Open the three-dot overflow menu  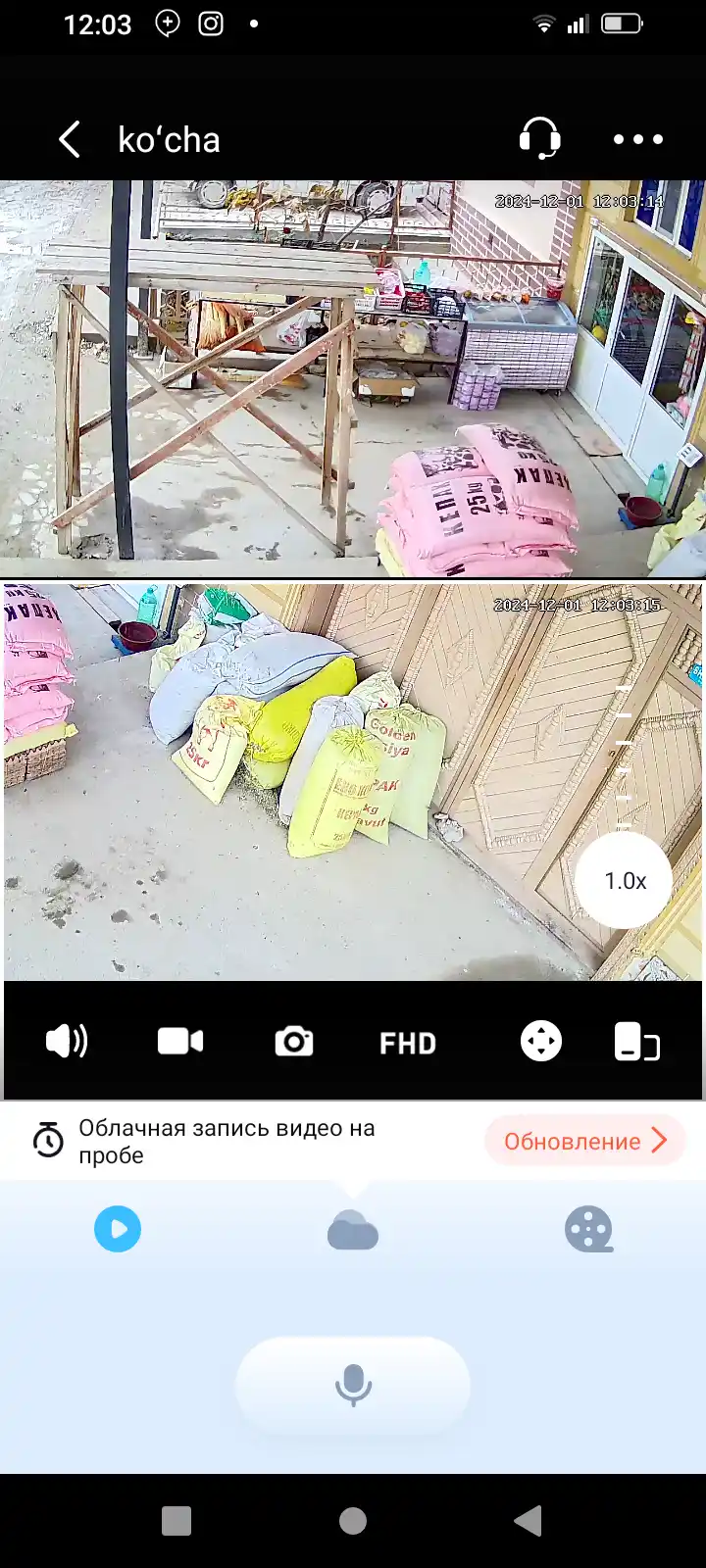[638, 140]
